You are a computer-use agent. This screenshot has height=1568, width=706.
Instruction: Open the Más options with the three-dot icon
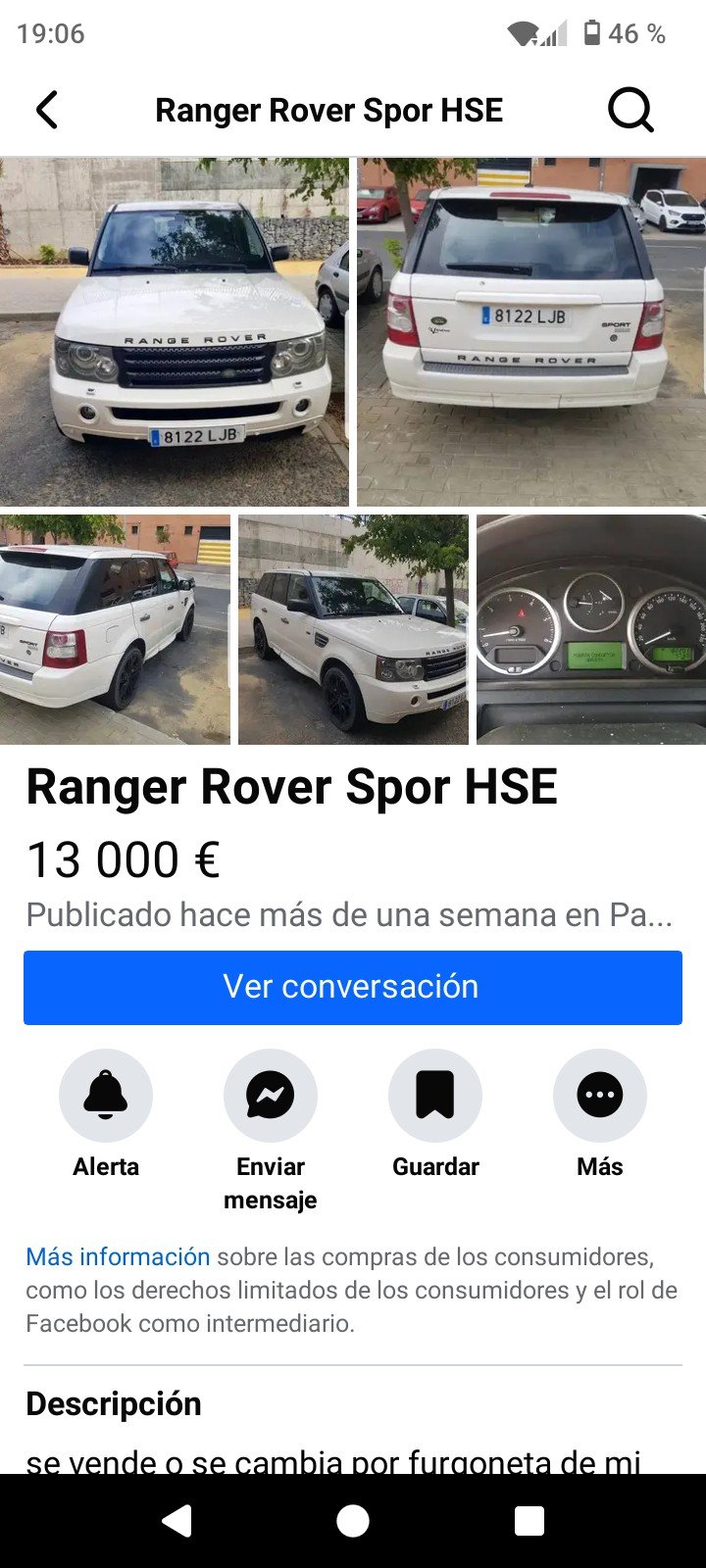pyautogui.click(x=600, y=1095)
